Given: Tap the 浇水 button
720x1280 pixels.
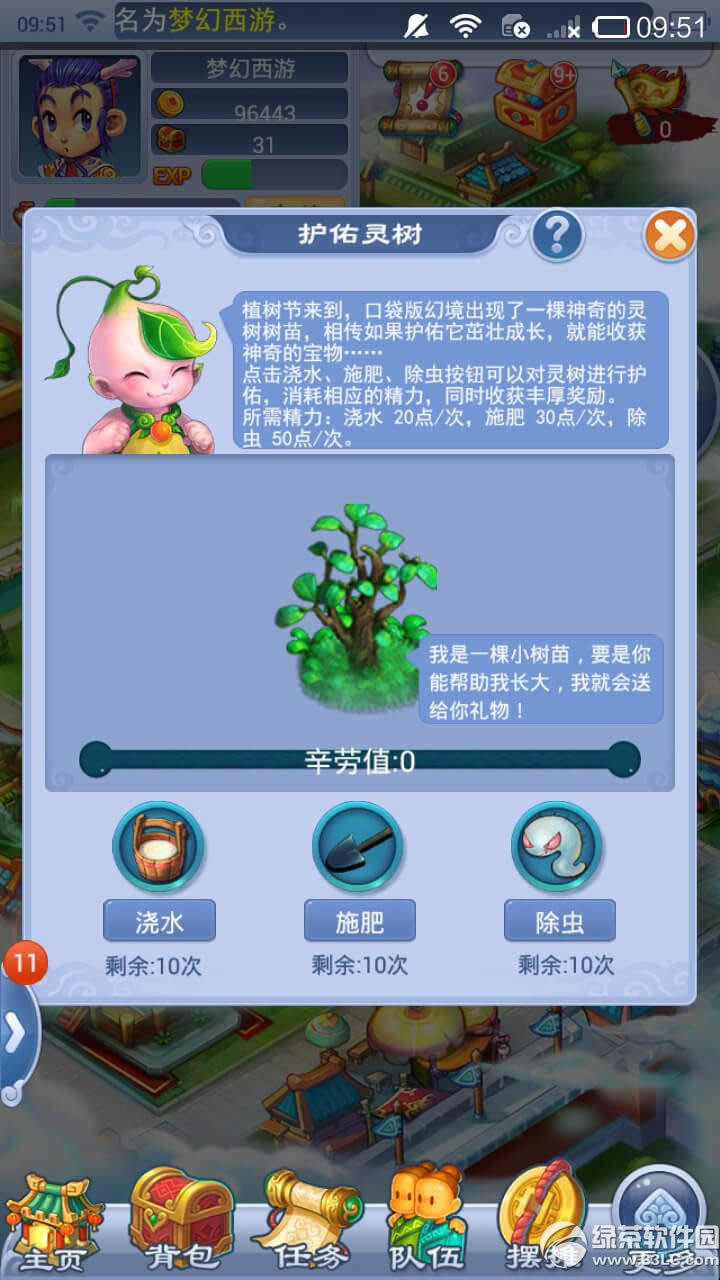Looking at the screenshot, I should [159, 921].
